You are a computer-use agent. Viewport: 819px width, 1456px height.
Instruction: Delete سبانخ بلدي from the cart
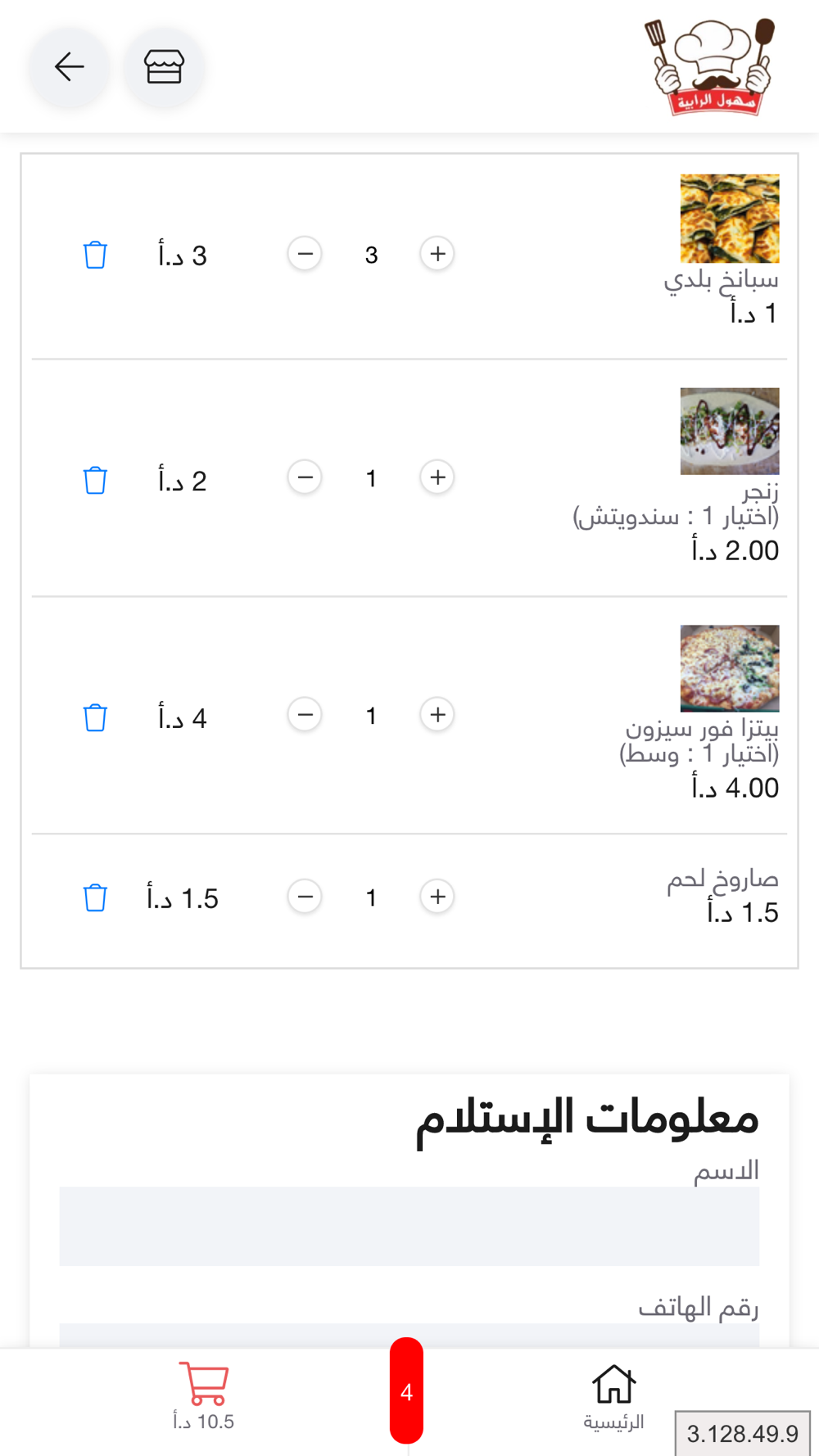point(95,255)
